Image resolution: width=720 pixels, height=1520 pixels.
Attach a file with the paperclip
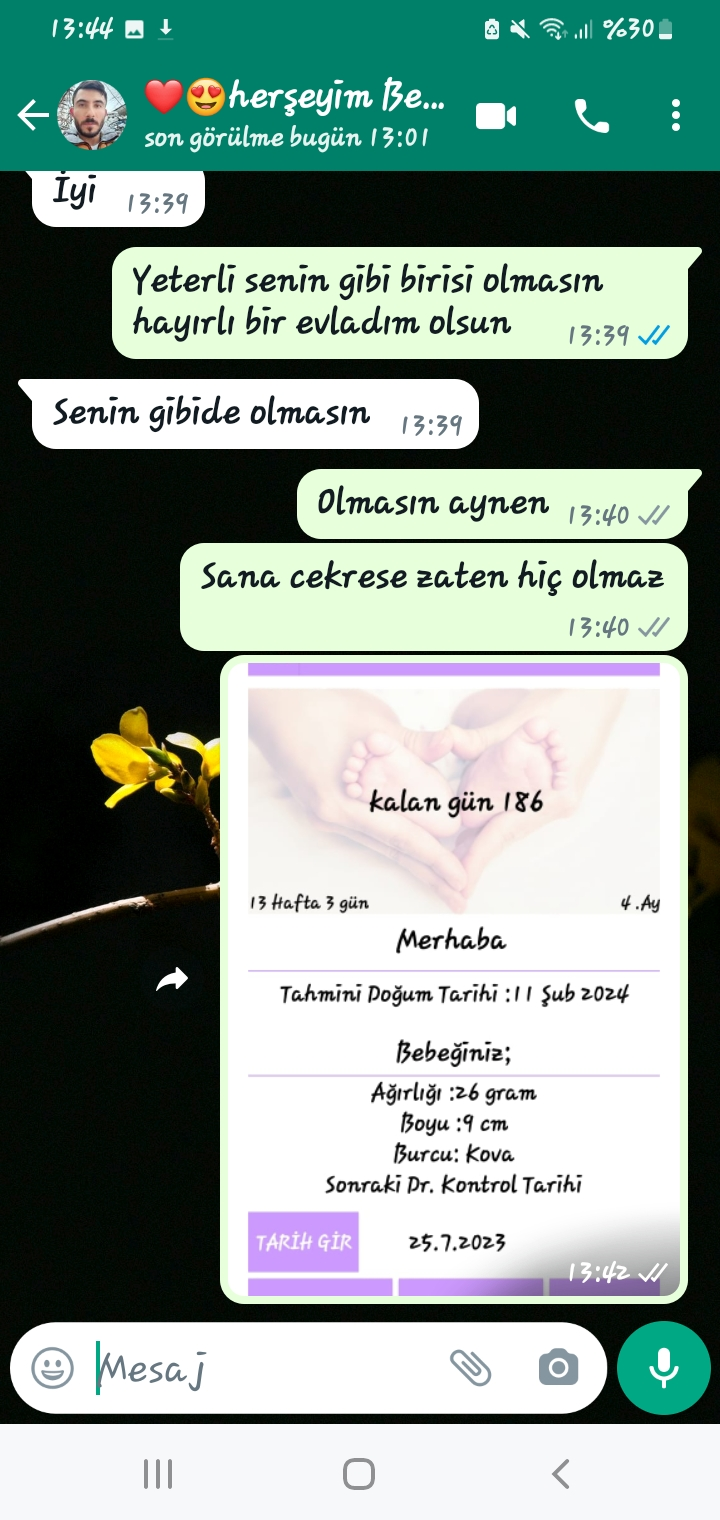point(470,1367)
